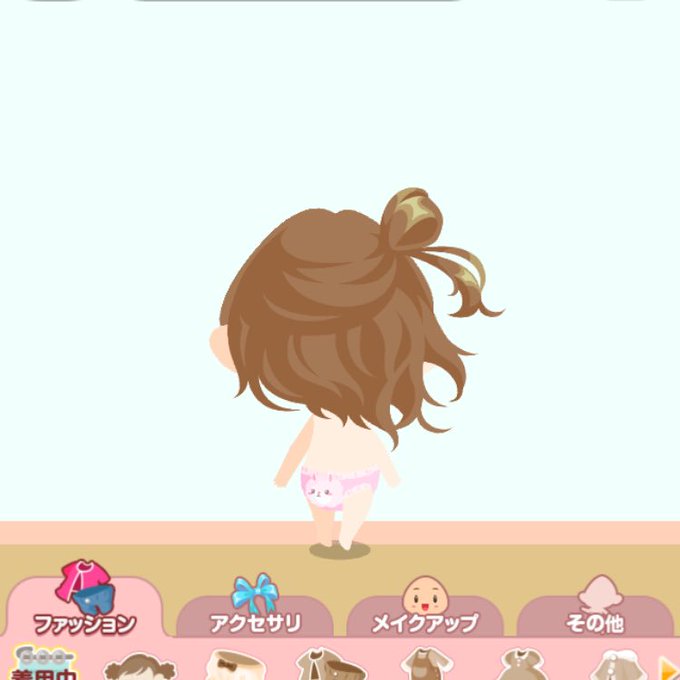Switch to the その他 tab
Image resolution: width=680 pixels, height=680 pixels.
pos(595,611)
